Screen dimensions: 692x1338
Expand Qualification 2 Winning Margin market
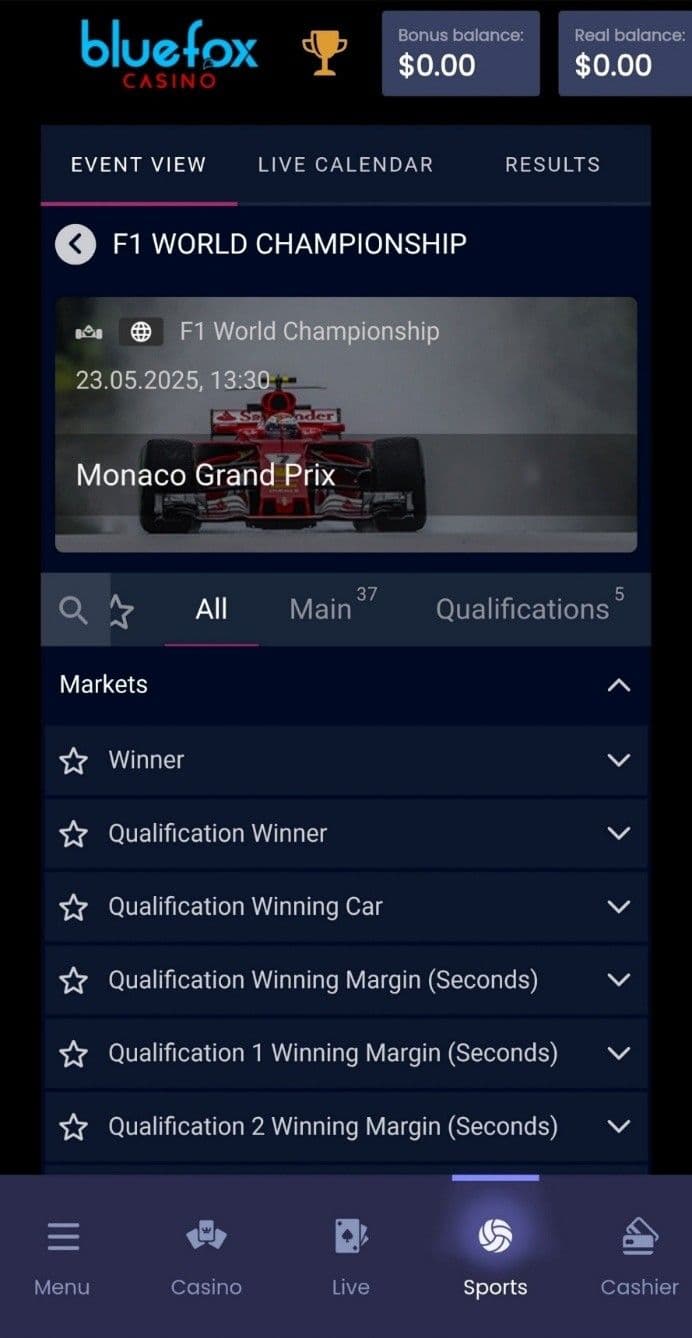tap(619, 1127)
